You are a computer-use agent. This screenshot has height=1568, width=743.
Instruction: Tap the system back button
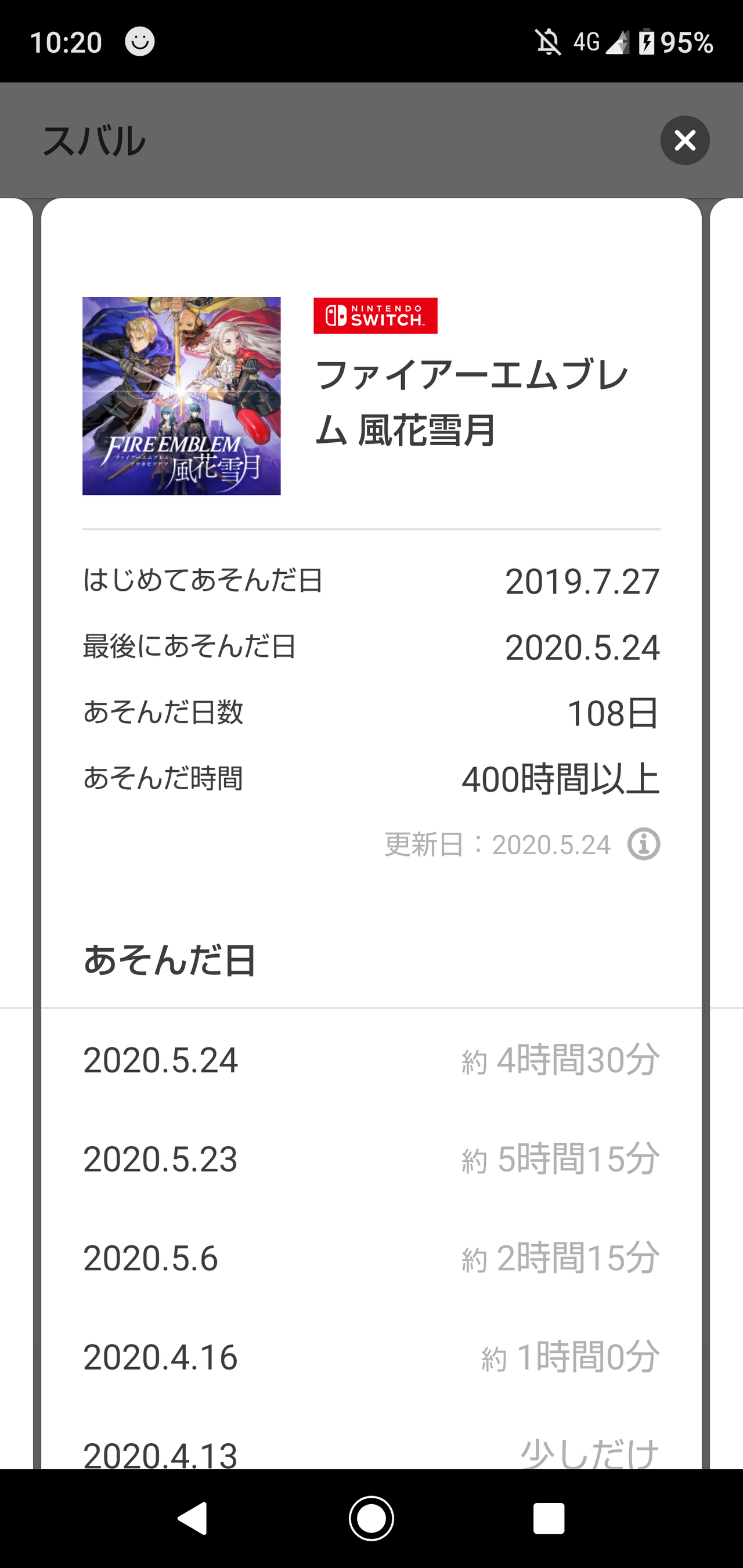coord(193,1518)
